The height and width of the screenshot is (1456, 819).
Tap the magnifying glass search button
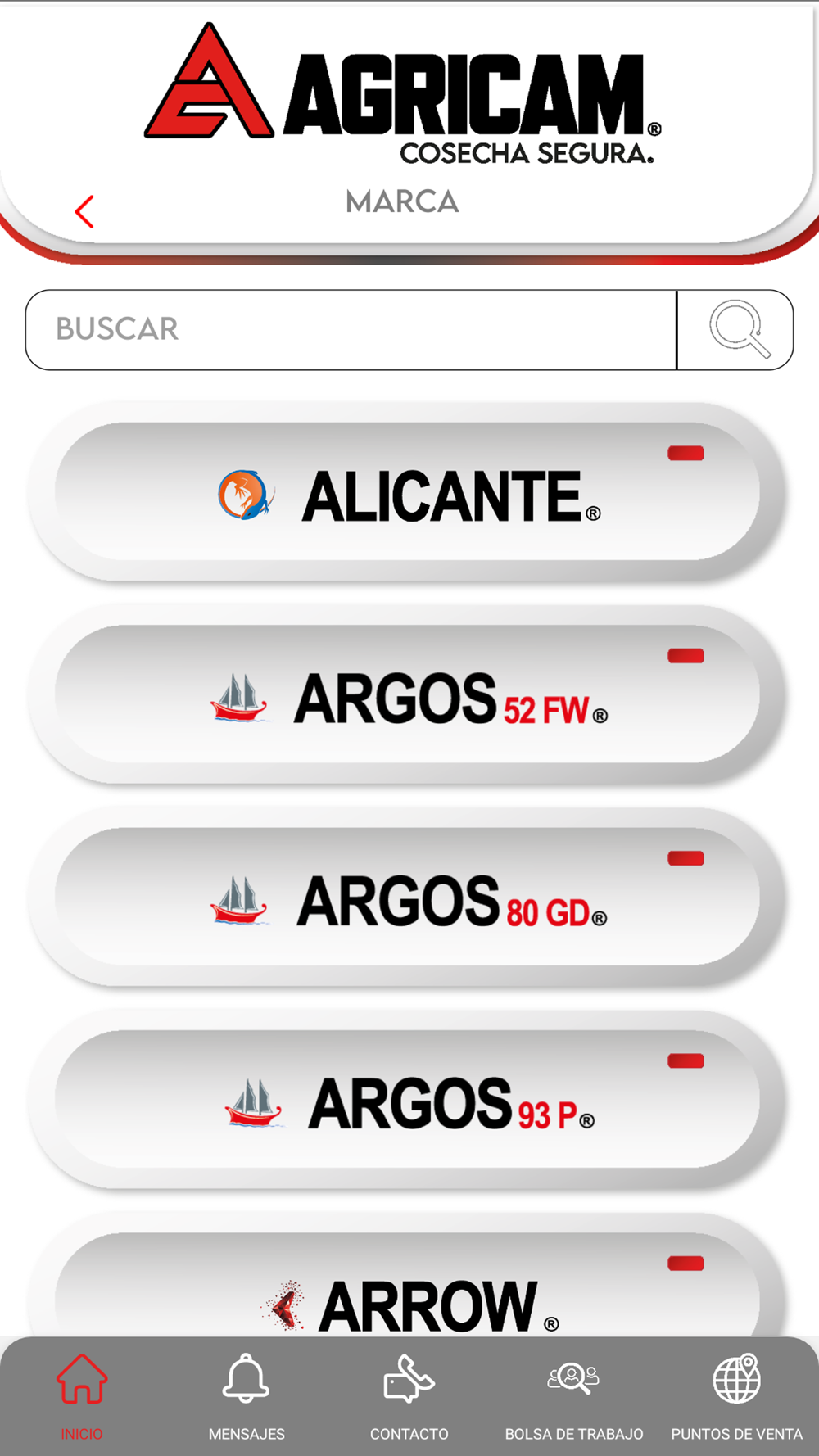tap(735, 329)
